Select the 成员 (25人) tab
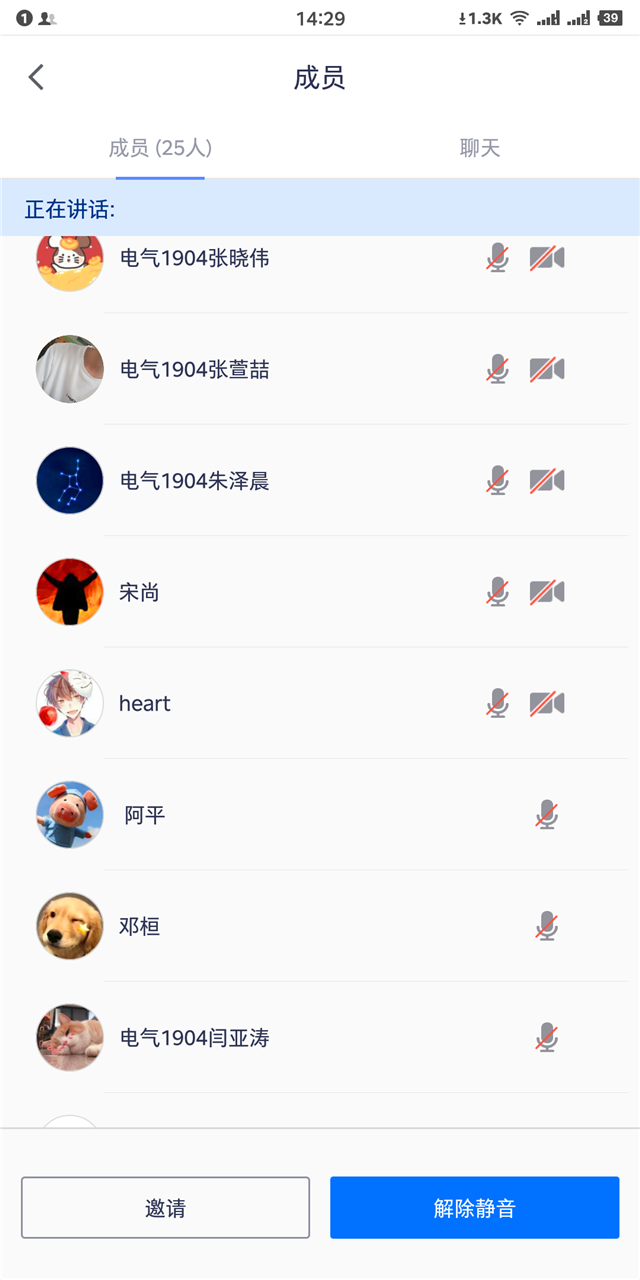This screenshot has width=640, height=1280. (x=160, y=149)
